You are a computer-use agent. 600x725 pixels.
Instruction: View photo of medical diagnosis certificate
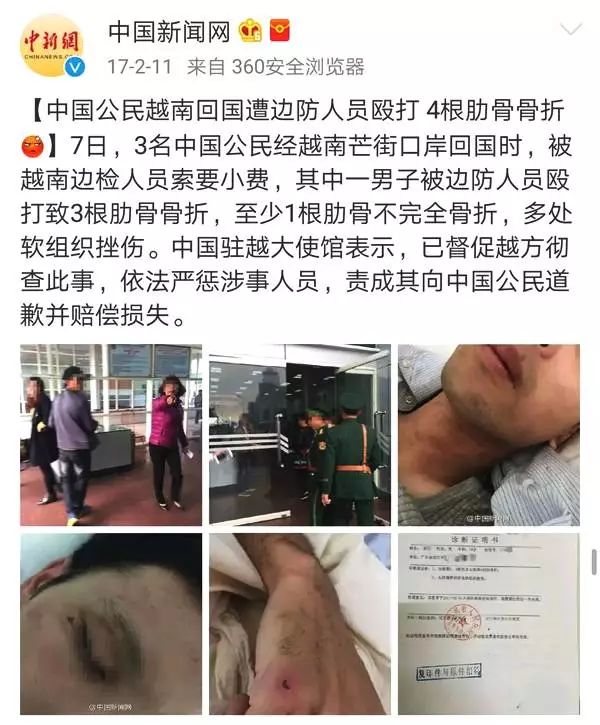[488, 623]
